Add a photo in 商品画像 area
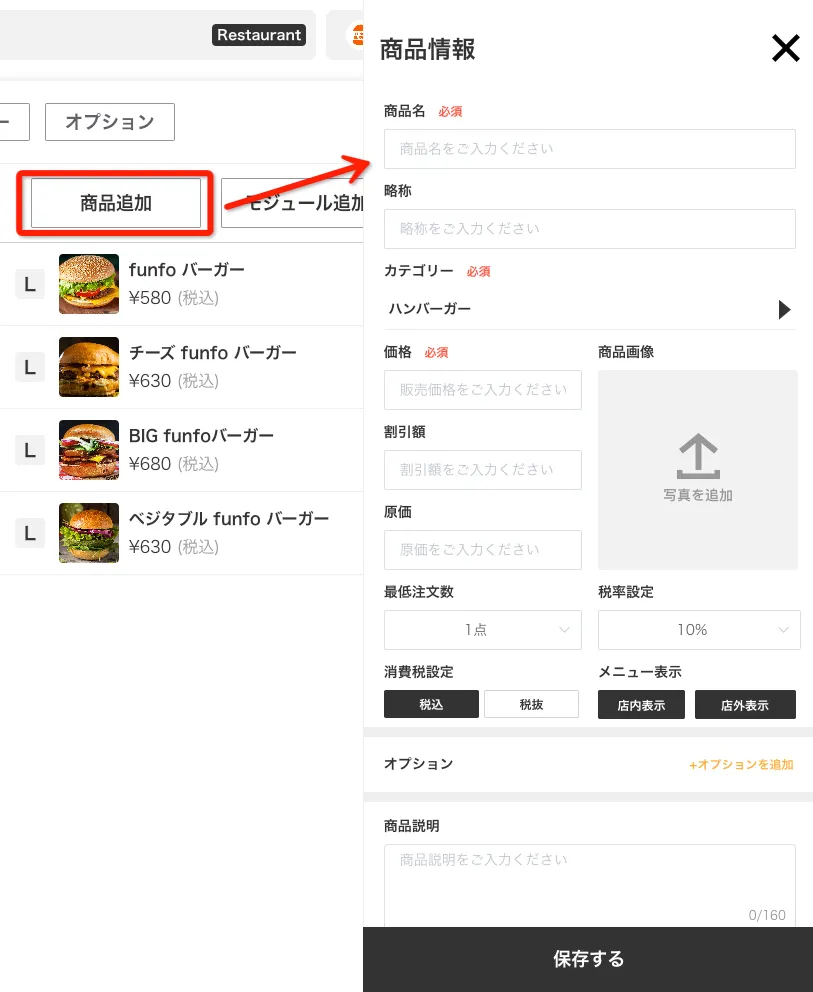This screenshot has height=992, width=813. click(697, 469)
